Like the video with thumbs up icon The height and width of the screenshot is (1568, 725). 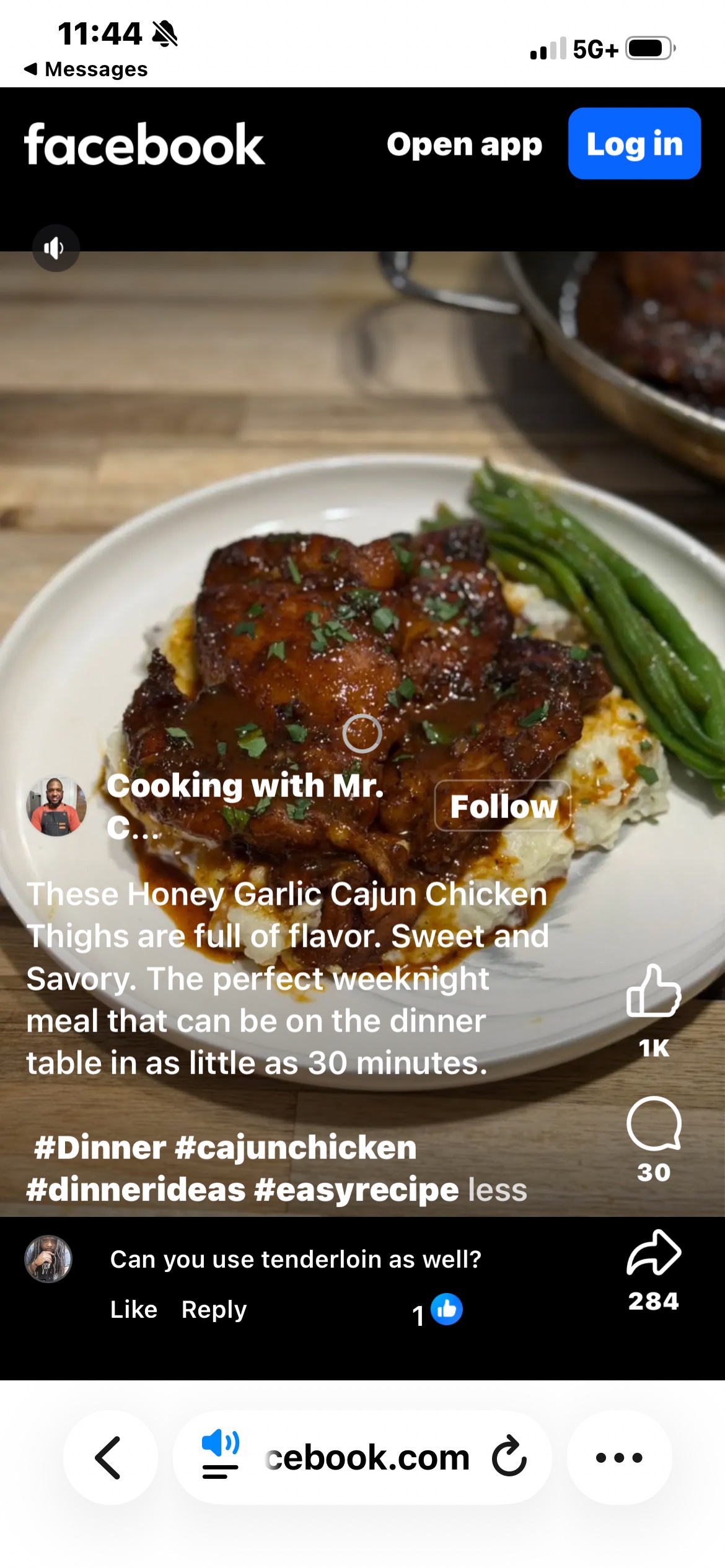(653, 991)
